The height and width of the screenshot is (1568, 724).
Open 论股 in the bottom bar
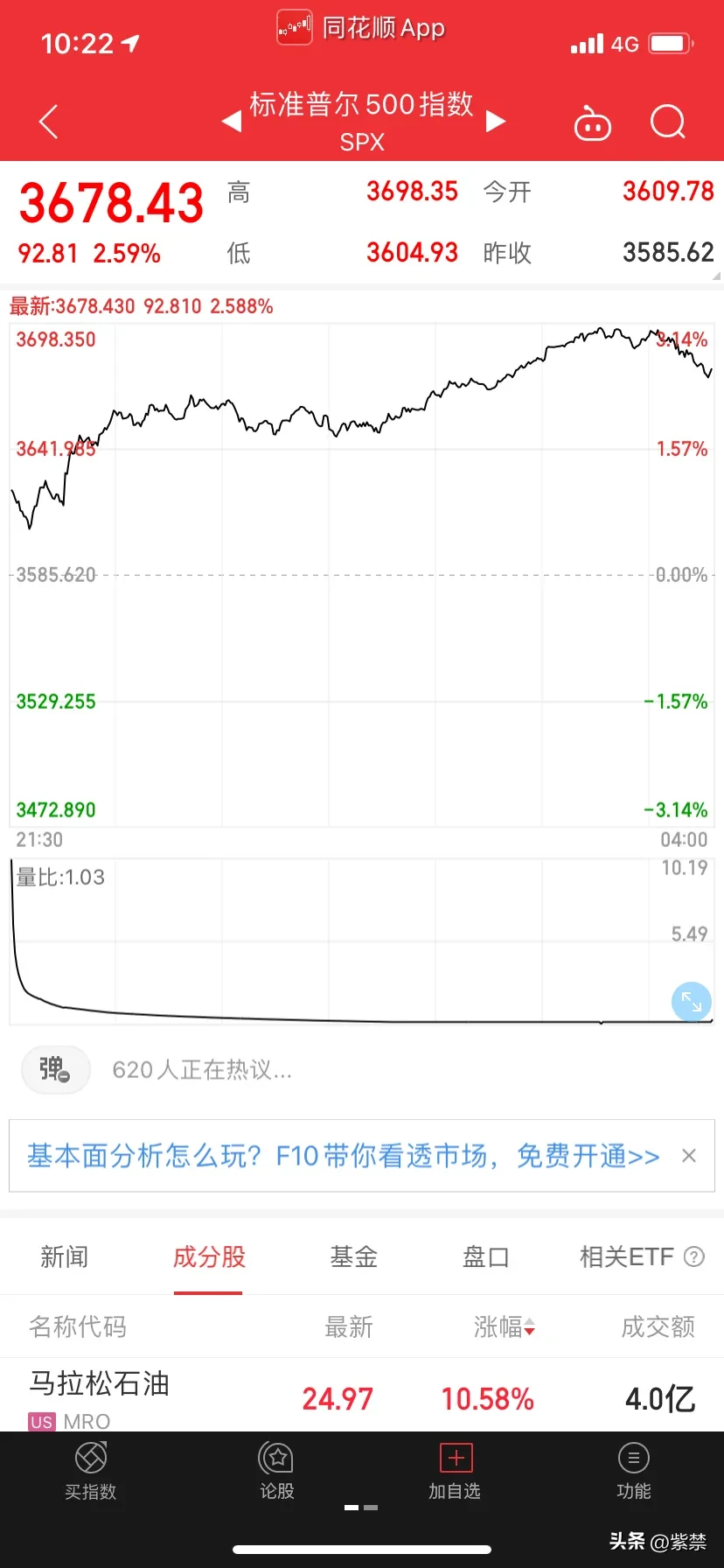(277, 1472)
